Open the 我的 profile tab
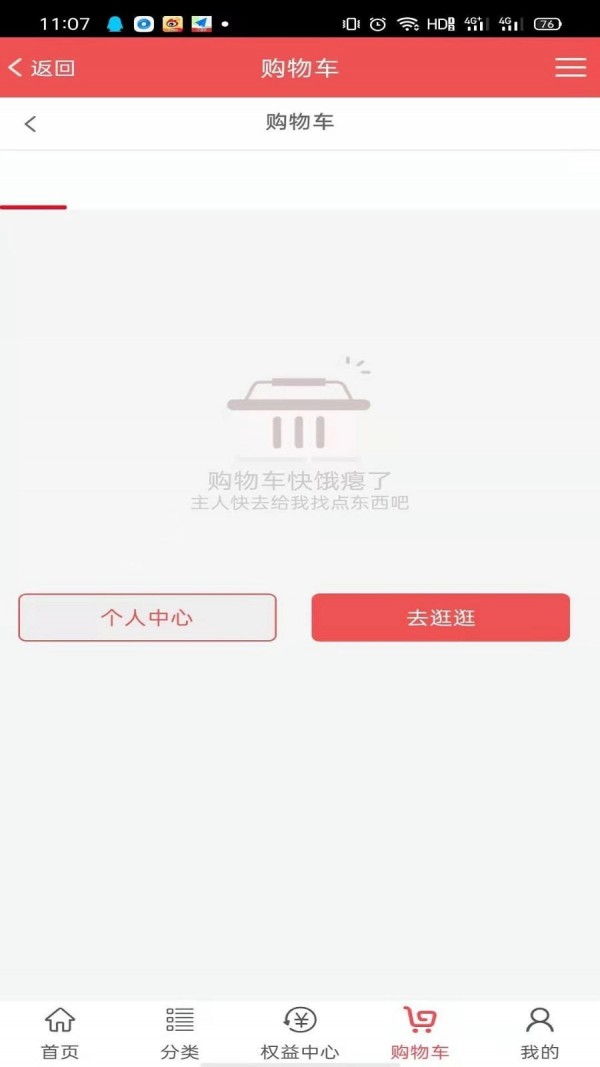The width and height of the screenshot is (600, 1067). (x=540, y=1033)
